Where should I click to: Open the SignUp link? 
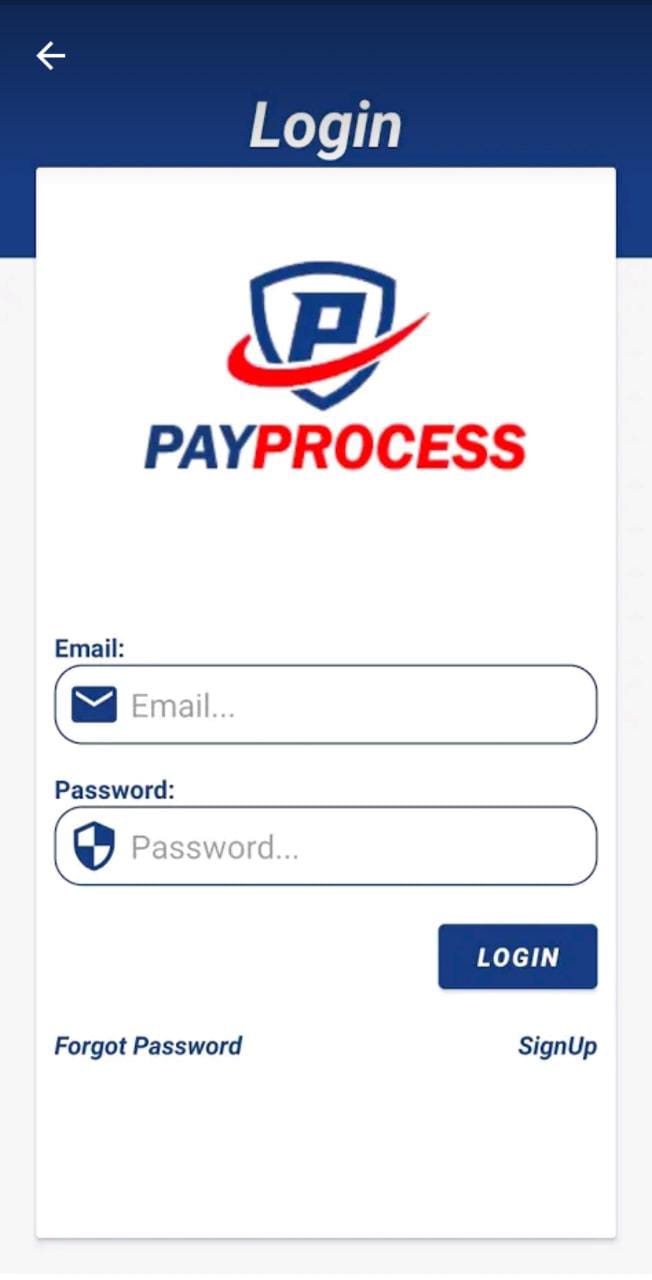(x=557, y=1046)
